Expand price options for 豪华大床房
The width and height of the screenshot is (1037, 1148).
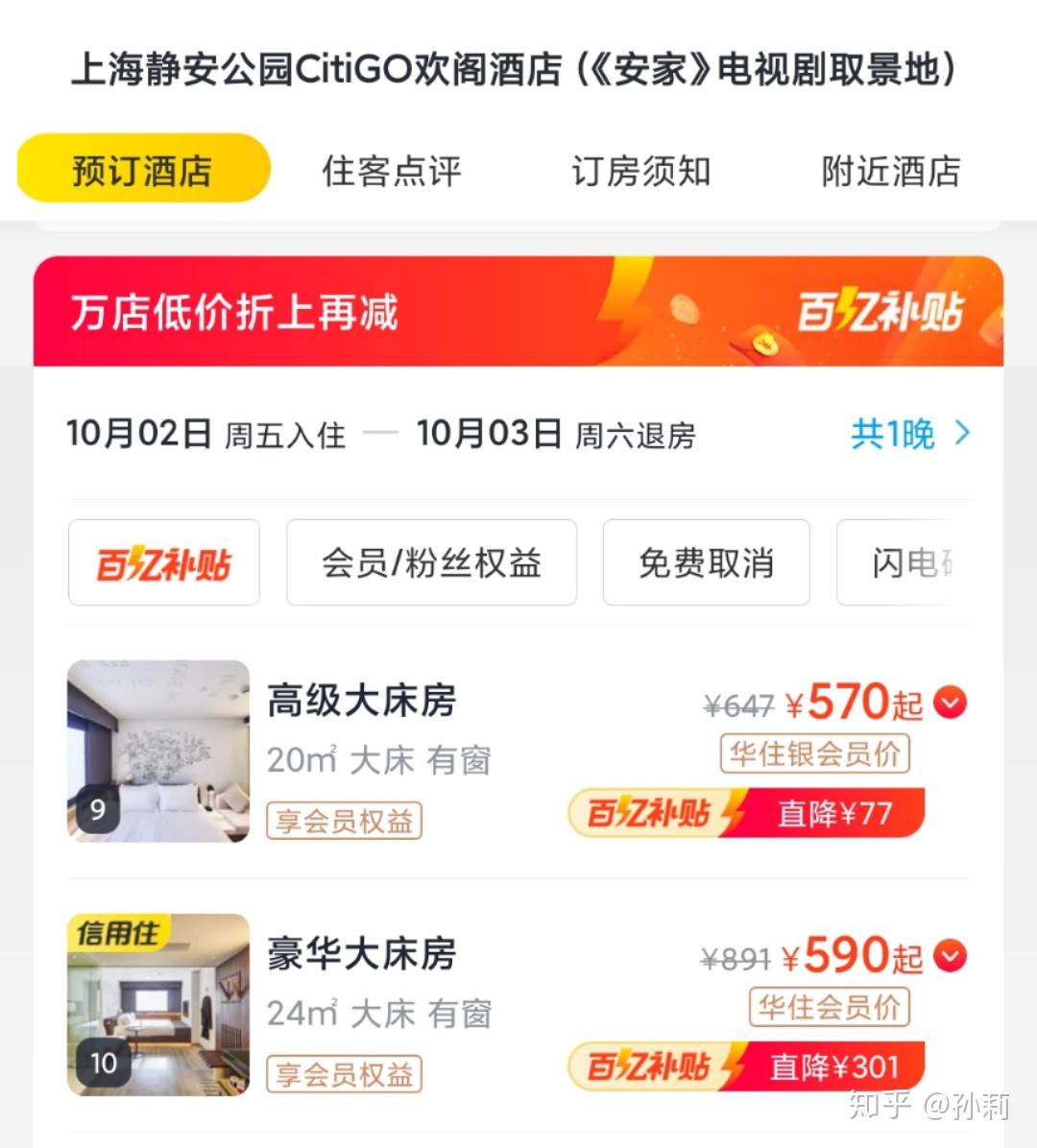pyautogui.click(x=950, y=956)
